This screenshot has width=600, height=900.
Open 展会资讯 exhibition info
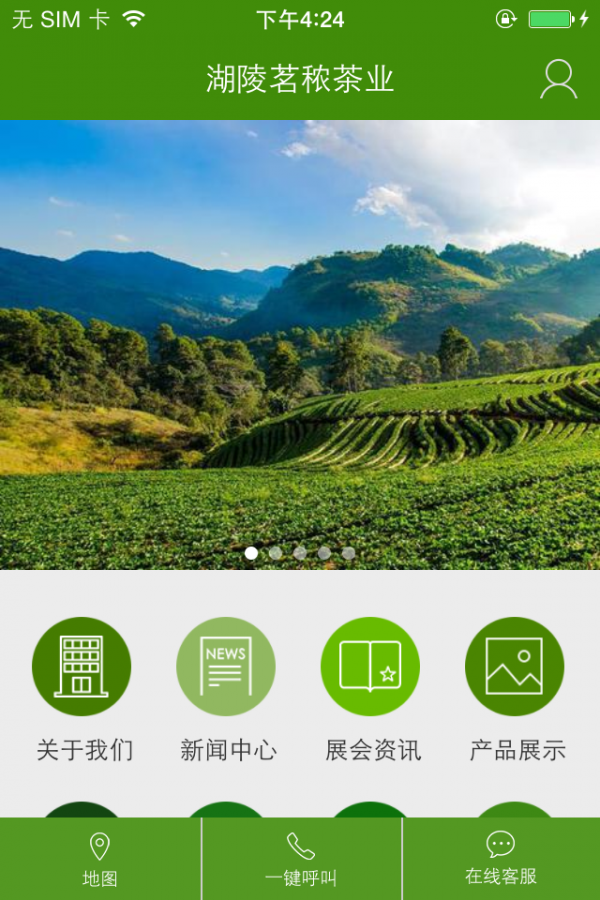[x=370, y=667]
